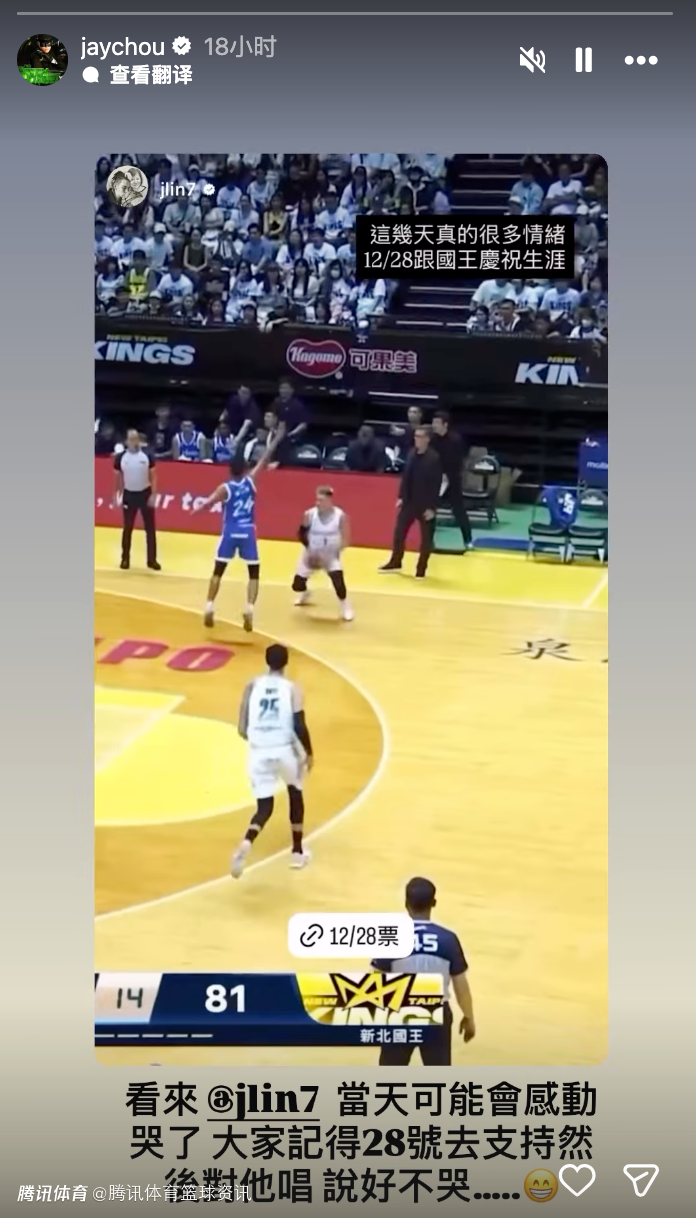This screenshot has height=1218, width=696.
Task: Unmute the story sound
Action: coord(532,60)
